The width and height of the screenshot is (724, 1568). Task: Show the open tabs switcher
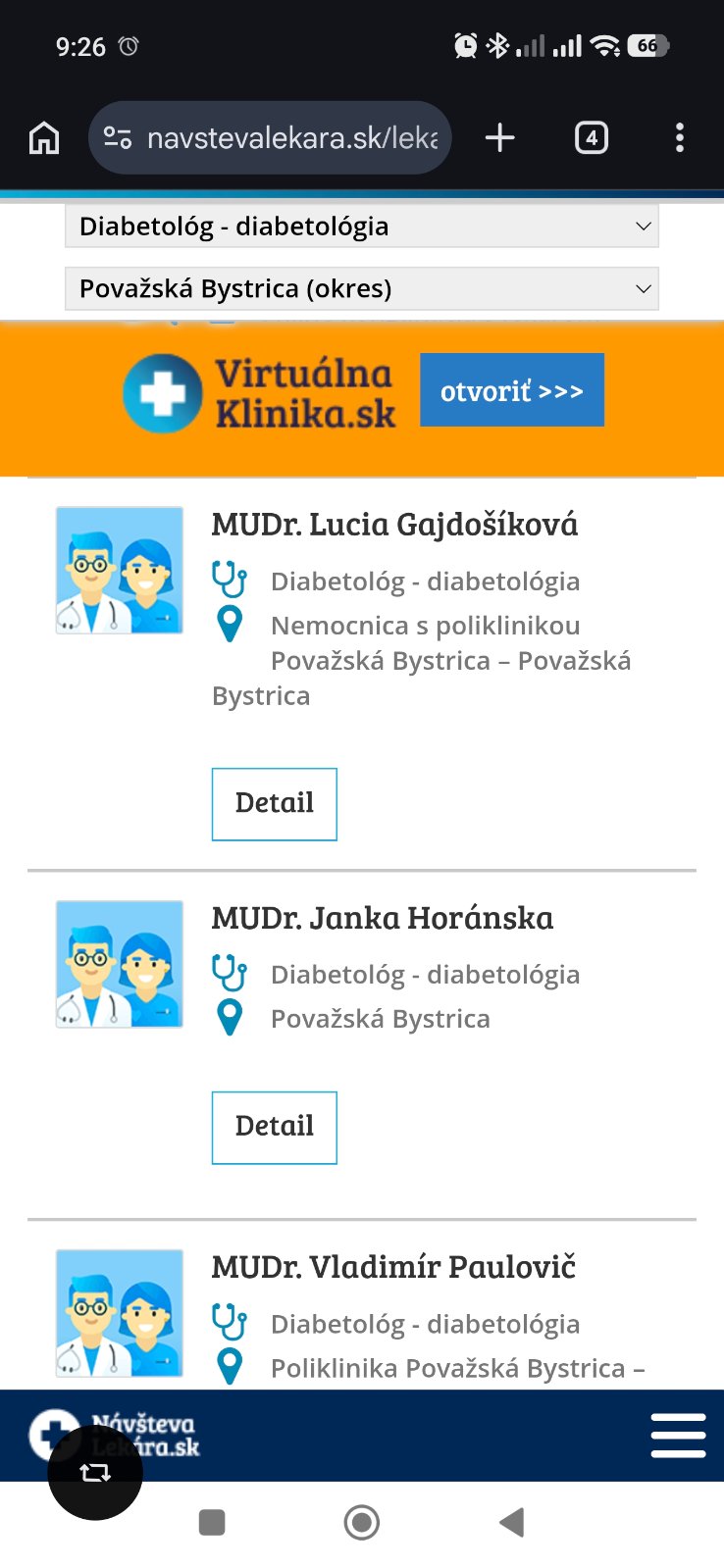point(591,138)
